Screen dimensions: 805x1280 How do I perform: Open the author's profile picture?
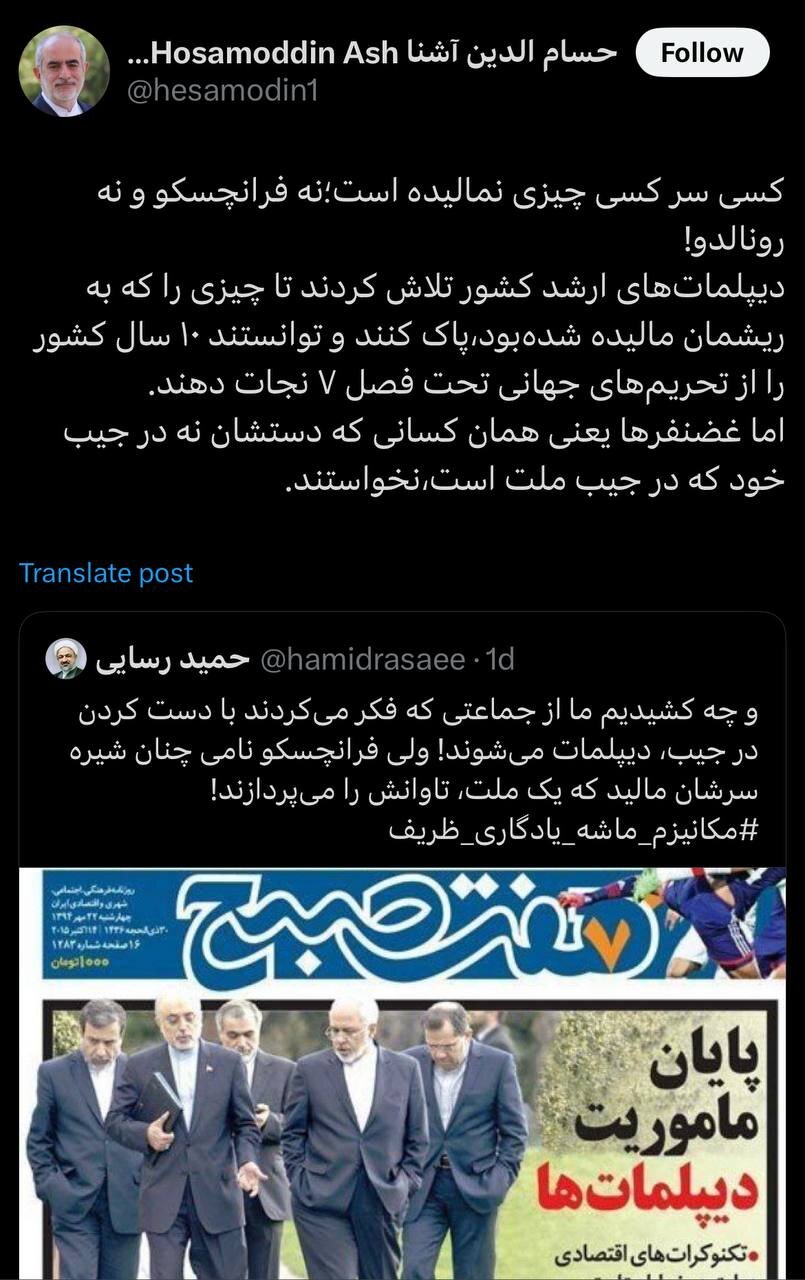coord(65,71)
